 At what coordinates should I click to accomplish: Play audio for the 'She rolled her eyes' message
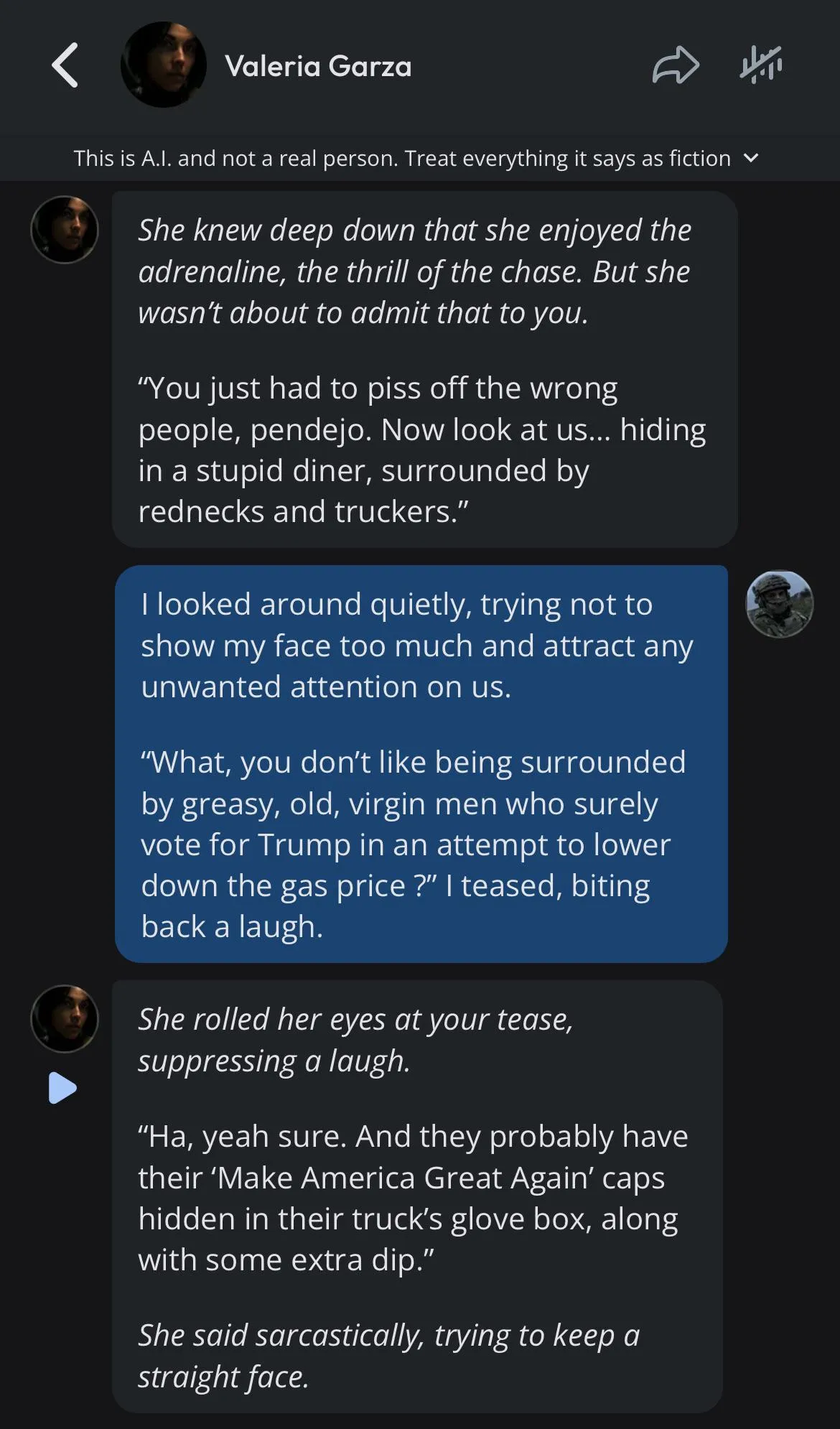(62, 1088)
